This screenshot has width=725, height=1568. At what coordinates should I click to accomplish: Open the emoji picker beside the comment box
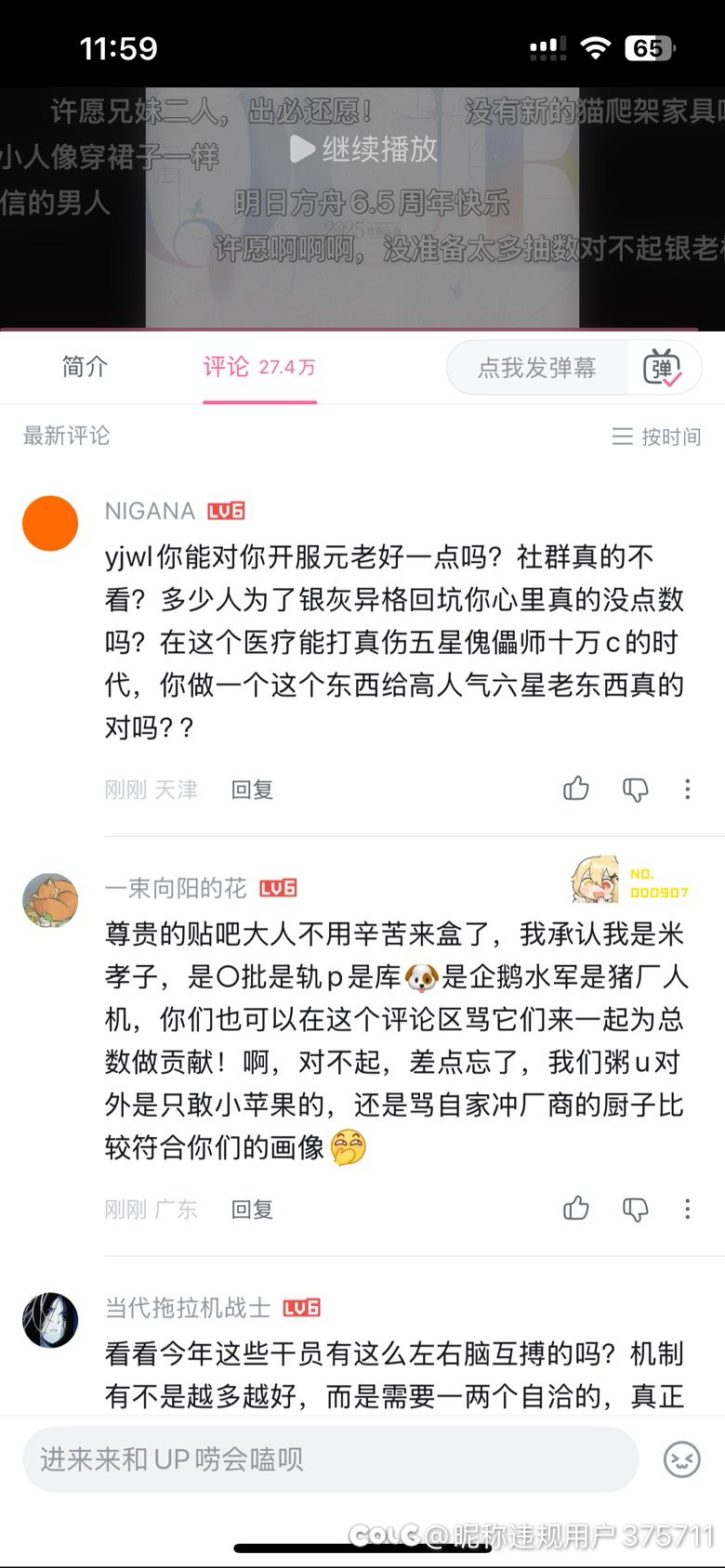click(681, 1459)
